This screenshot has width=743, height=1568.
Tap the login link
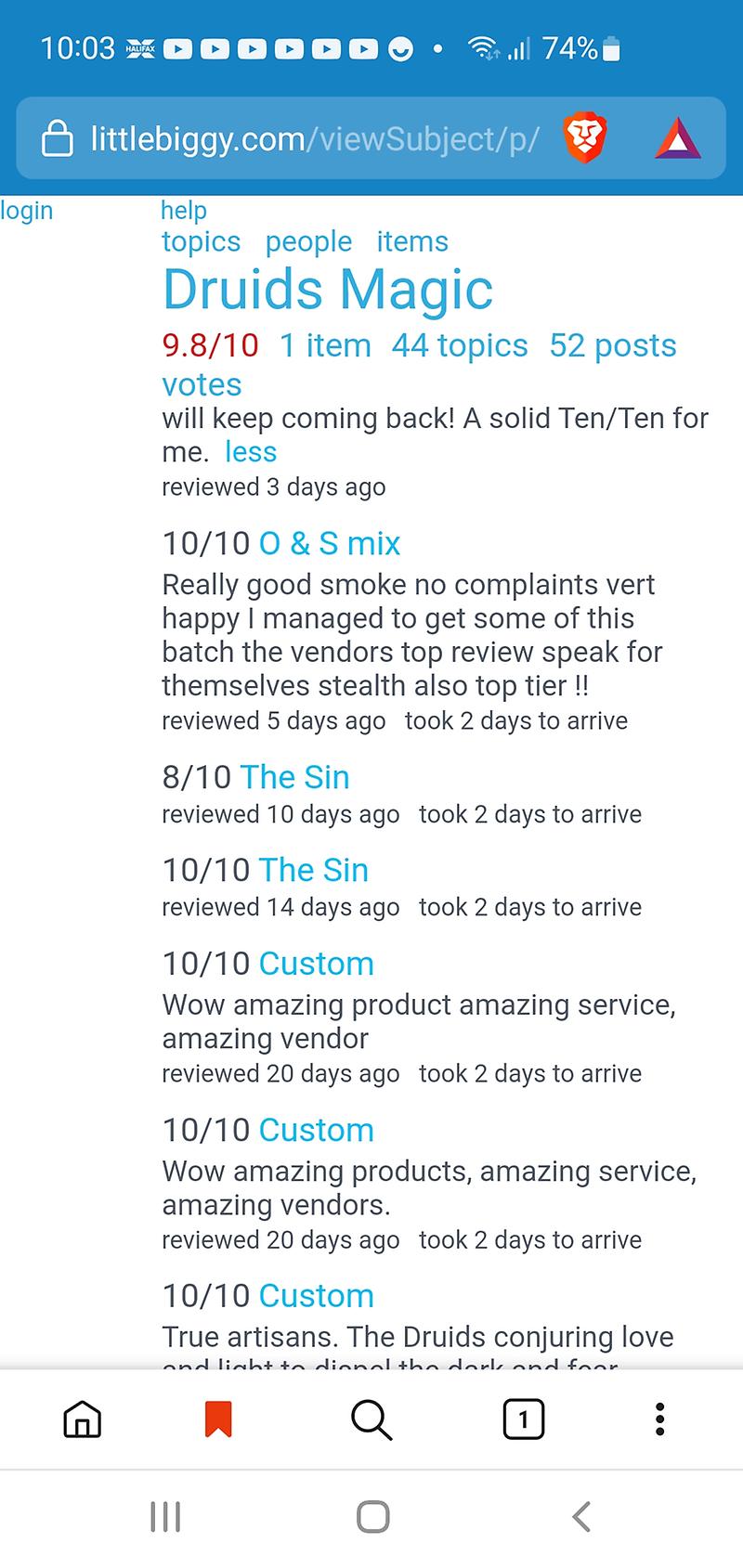(27, 211)
